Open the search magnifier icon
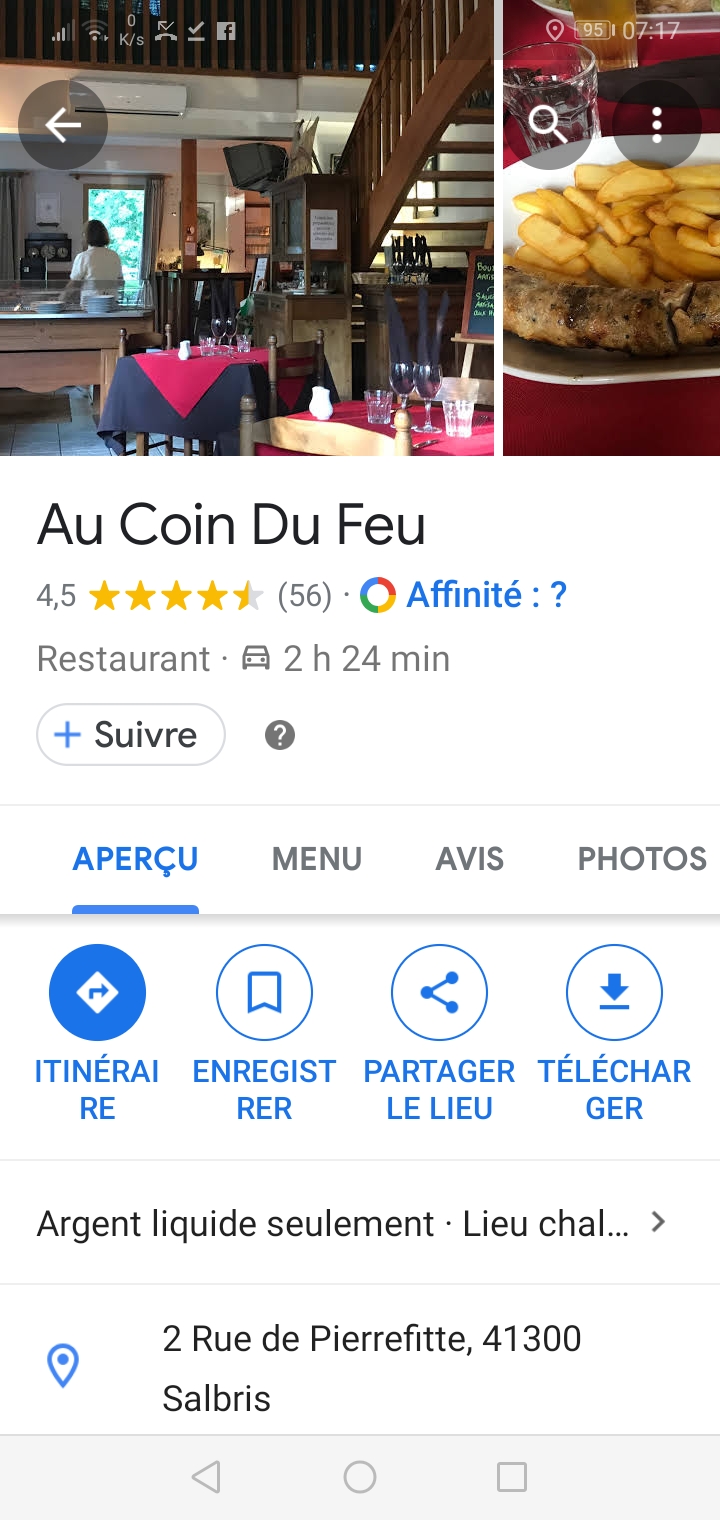The image size is (720, 1520). point(547,125)
